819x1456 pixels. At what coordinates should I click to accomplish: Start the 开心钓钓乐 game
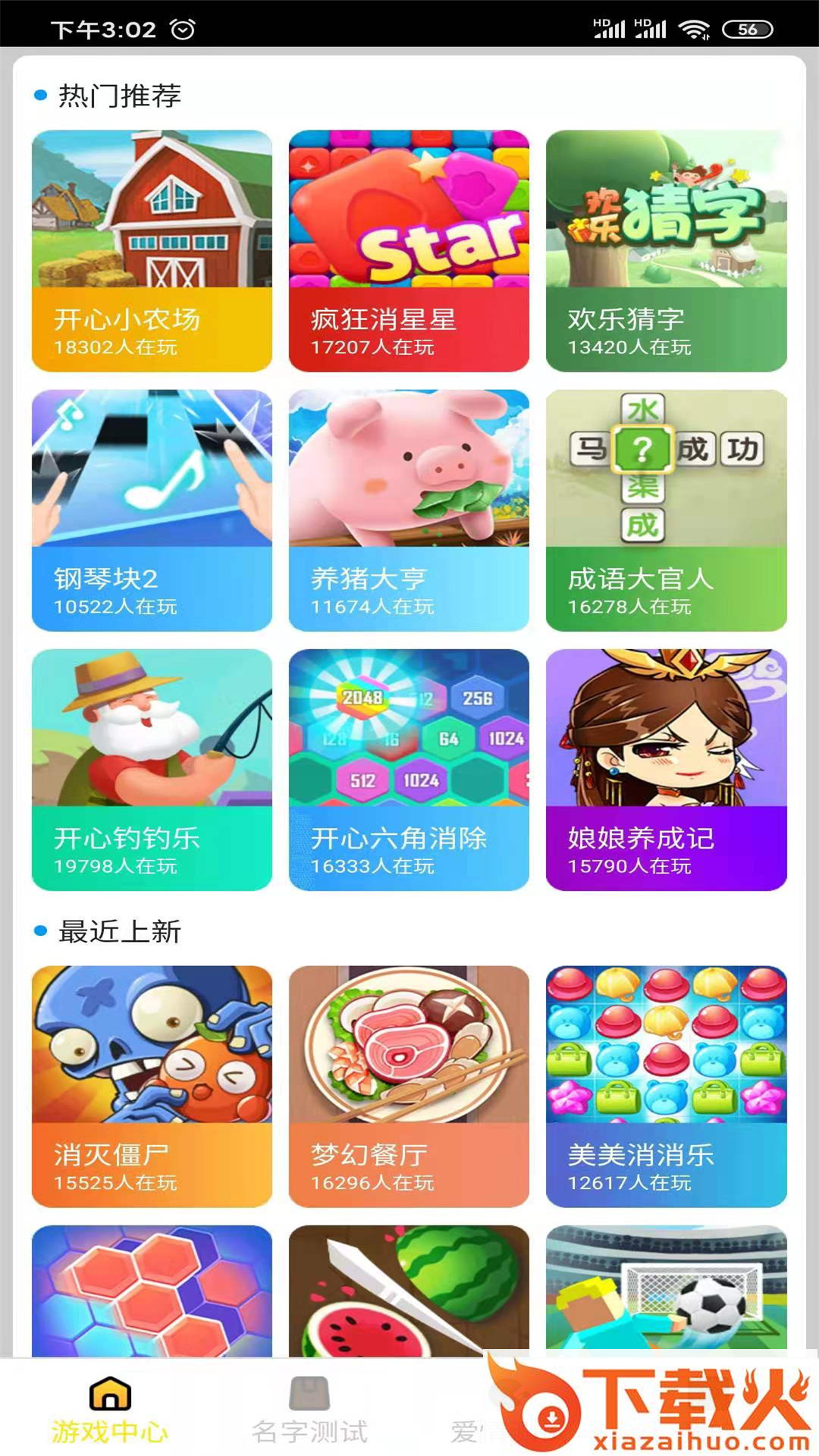[152, 770]
